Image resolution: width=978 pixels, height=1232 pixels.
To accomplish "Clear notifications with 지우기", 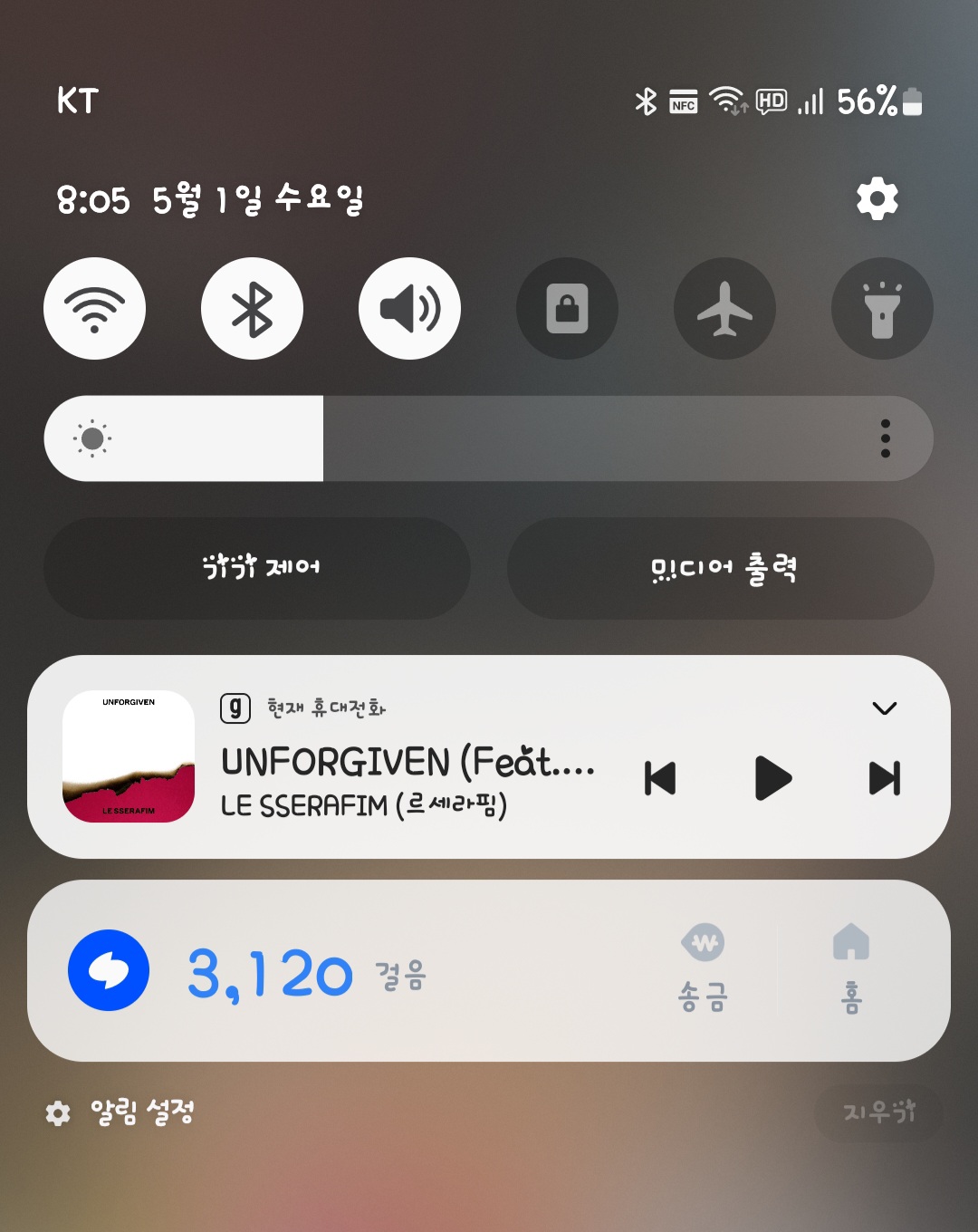I will click(x=878, y=1112).
